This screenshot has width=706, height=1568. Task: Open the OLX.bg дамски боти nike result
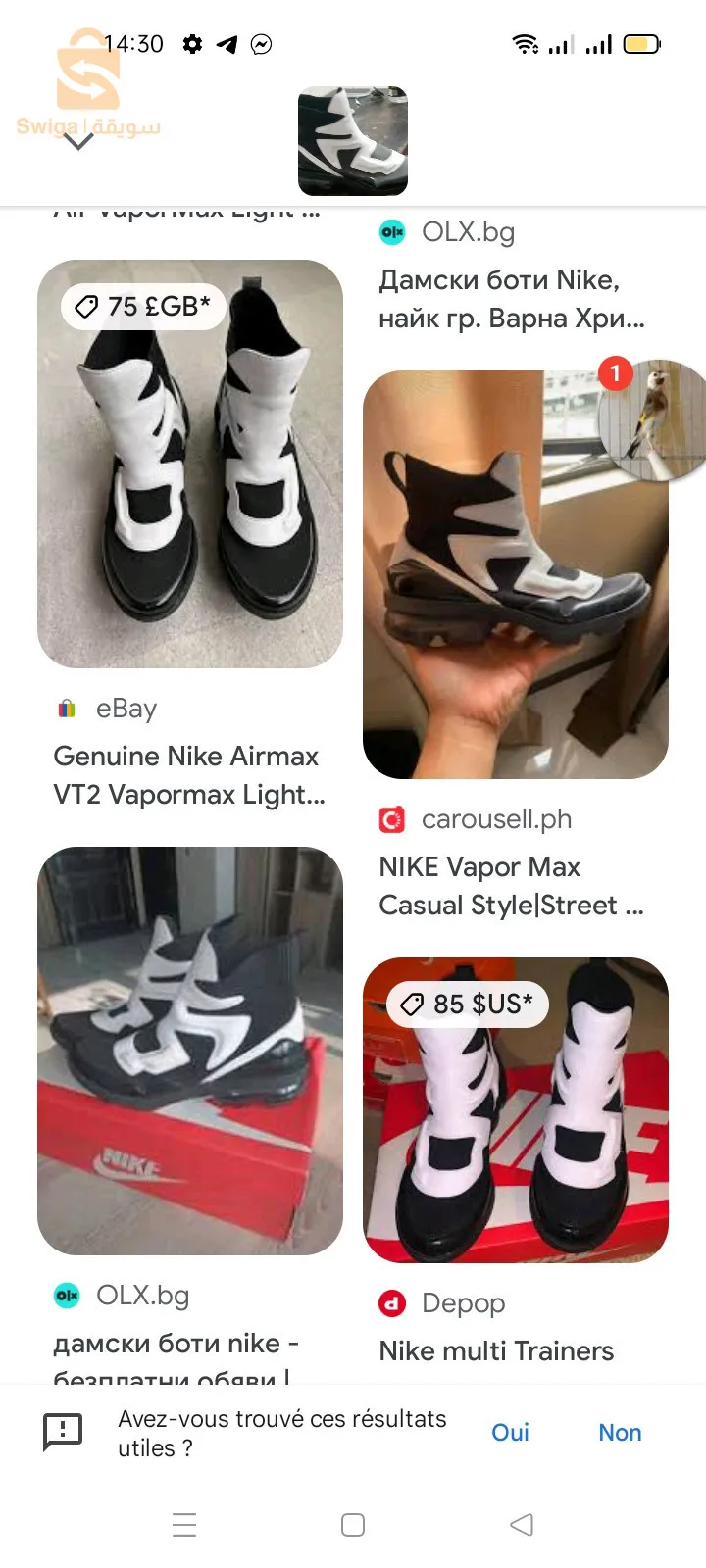[x=190, y=1051]
